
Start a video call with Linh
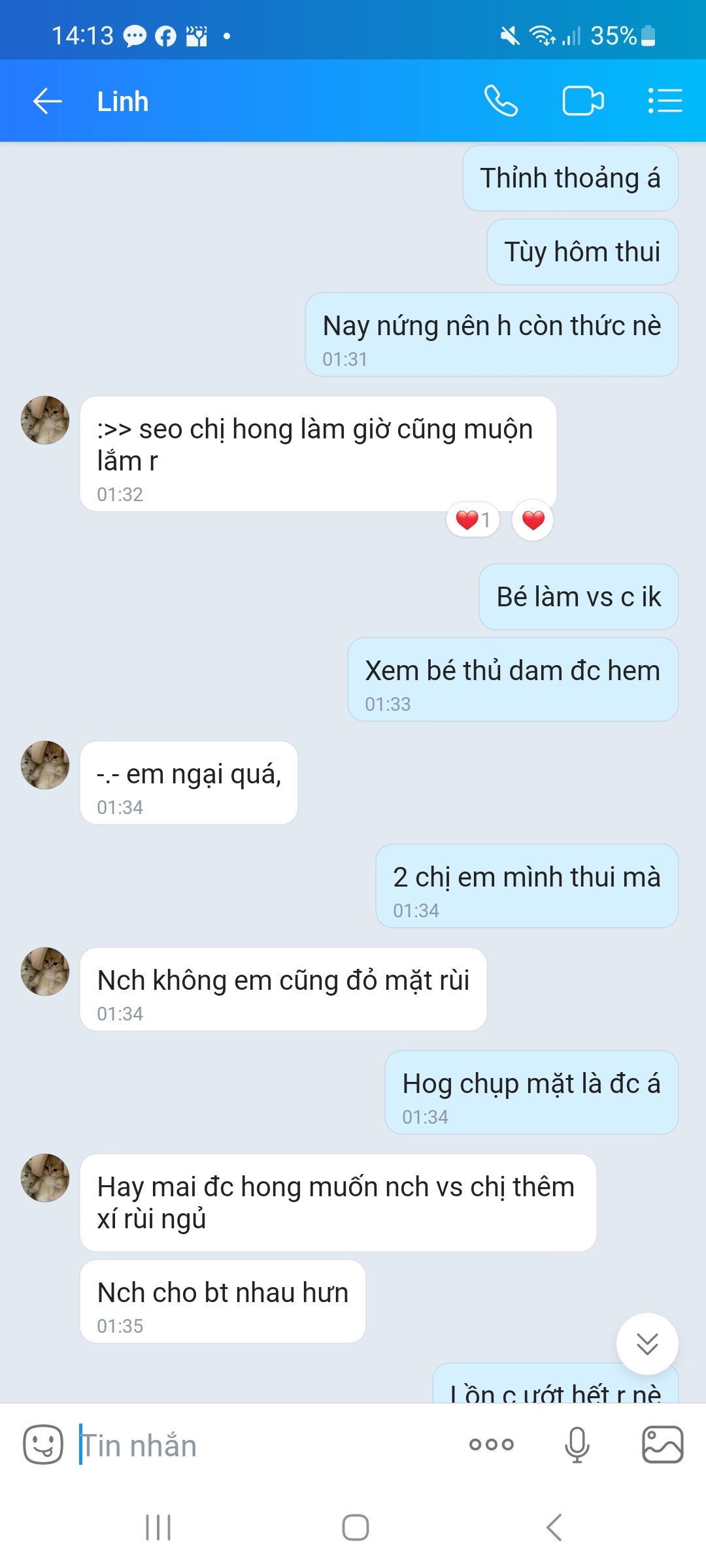click(x=582, y=101)
